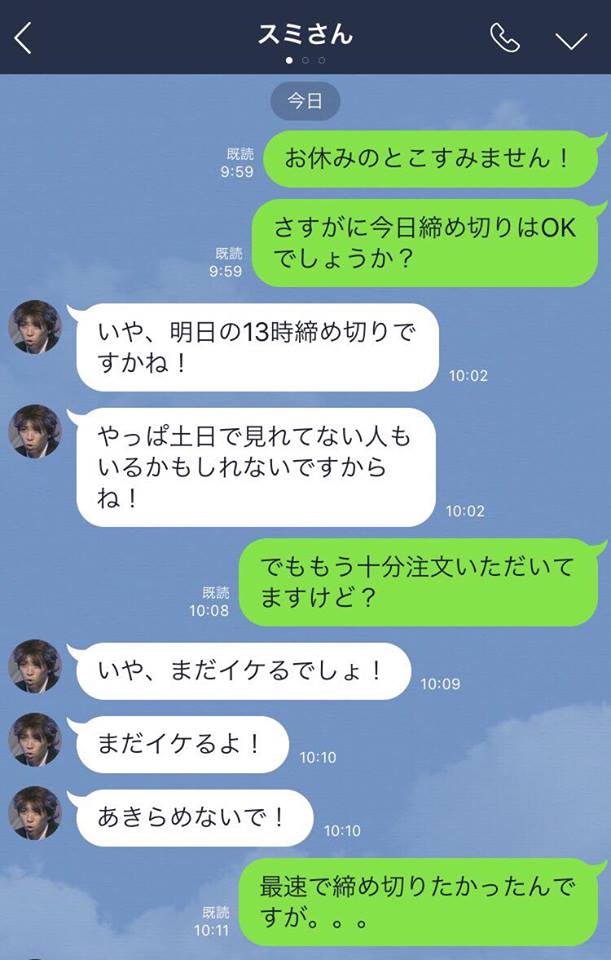The height and width of the screenshot is (960, 611).
Task: Go back to the chat list
Action: tap(24, 39)
